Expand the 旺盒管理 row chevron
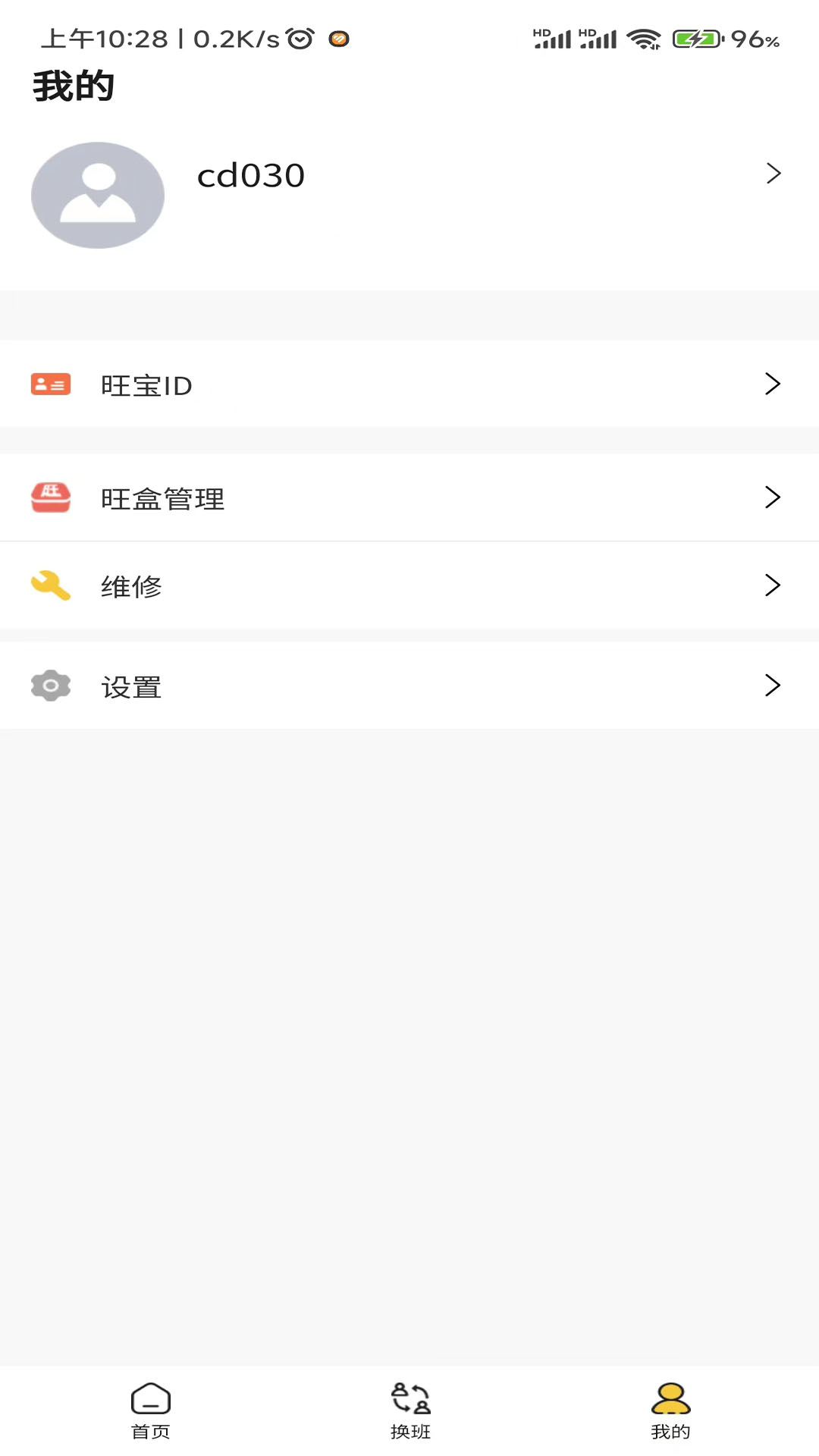The height and width of the screenshot is (1456, 819). (x=773, y=497)
